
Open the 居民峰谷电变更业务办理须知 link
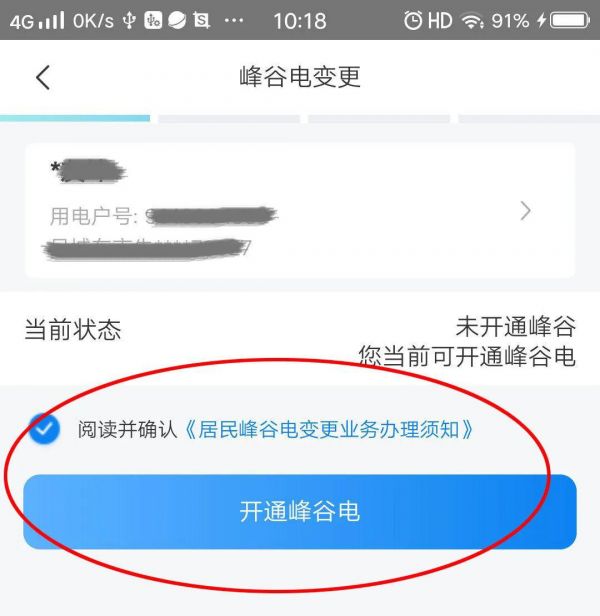click(x=329, y=430)
